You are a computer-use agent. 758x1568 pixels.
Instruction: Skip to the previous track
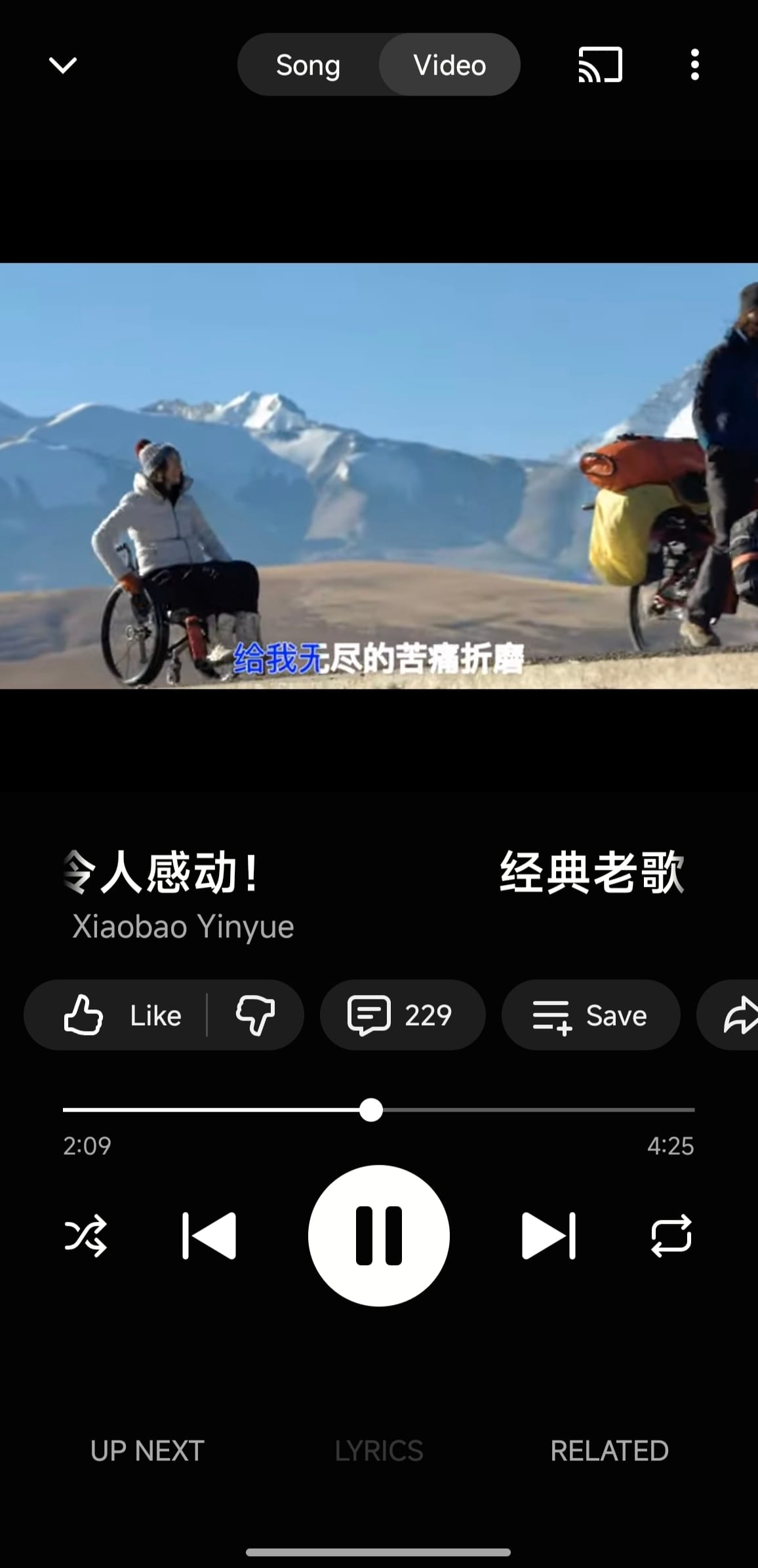pos(209,1236)
